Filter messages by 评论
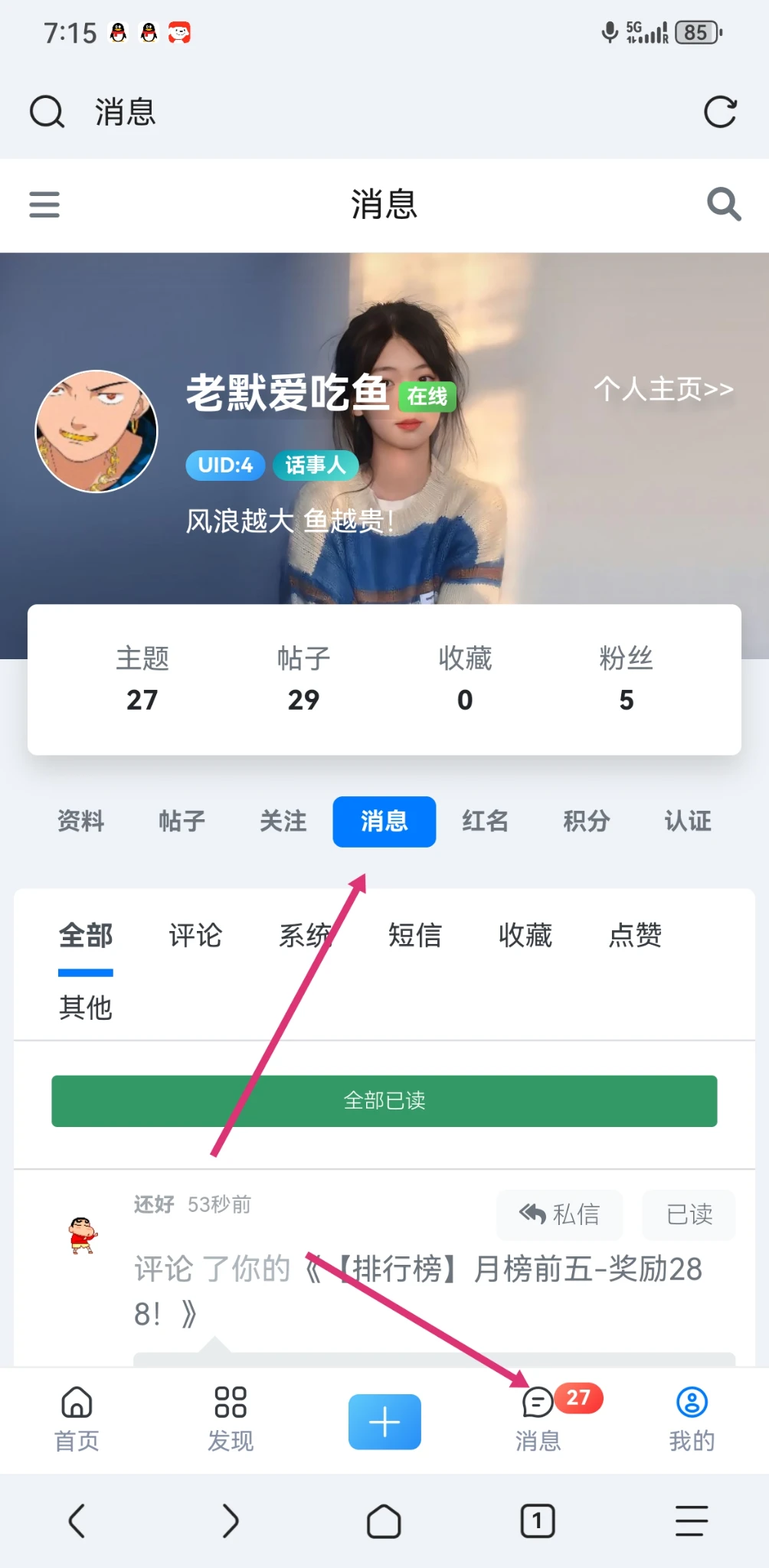Screen dimensions: 769x1568 point(195,936)
